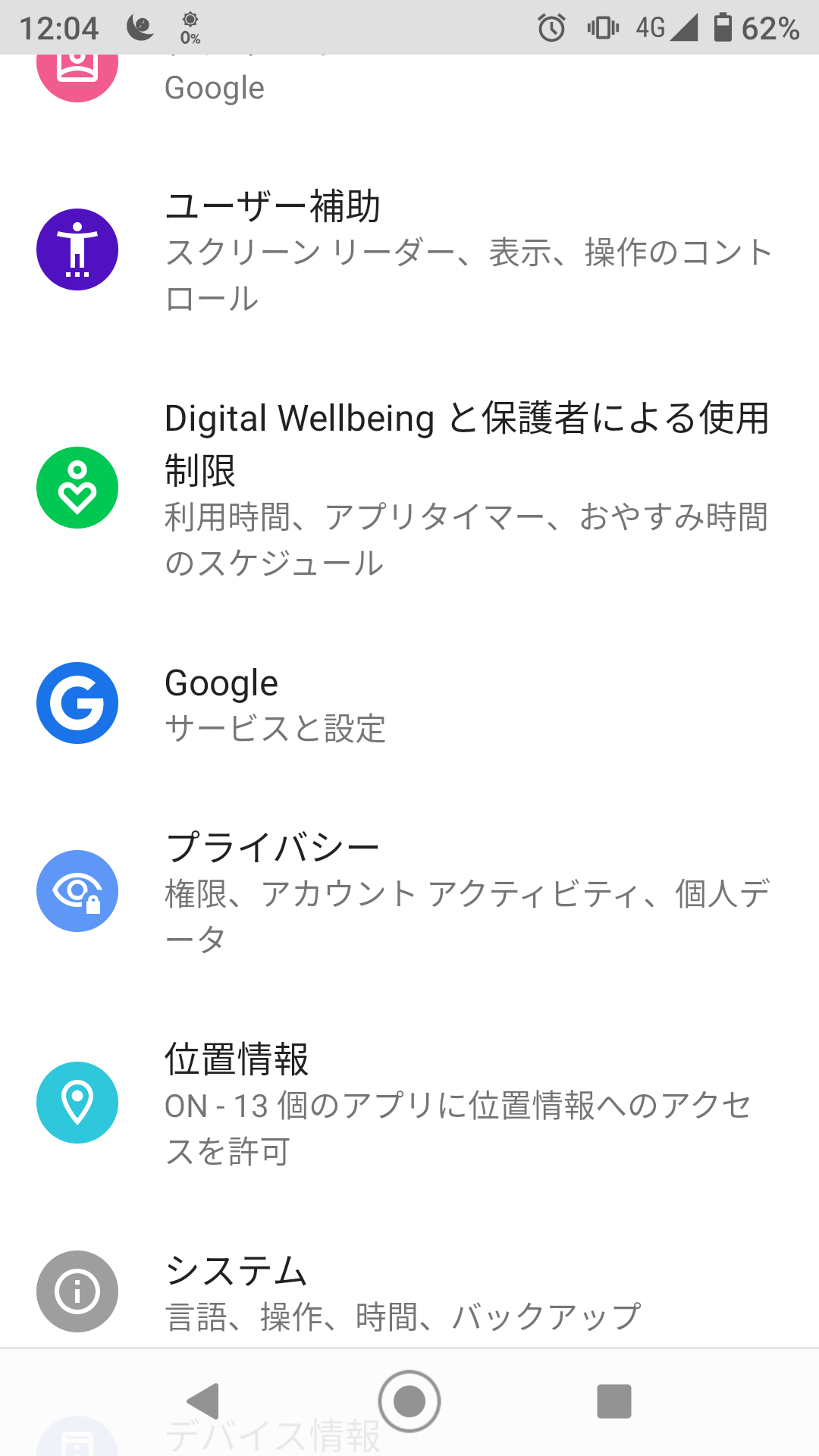Open ユーザー補助 accessibility settings
Viewport: 819px width, 1456px height.
coord(409,250)
